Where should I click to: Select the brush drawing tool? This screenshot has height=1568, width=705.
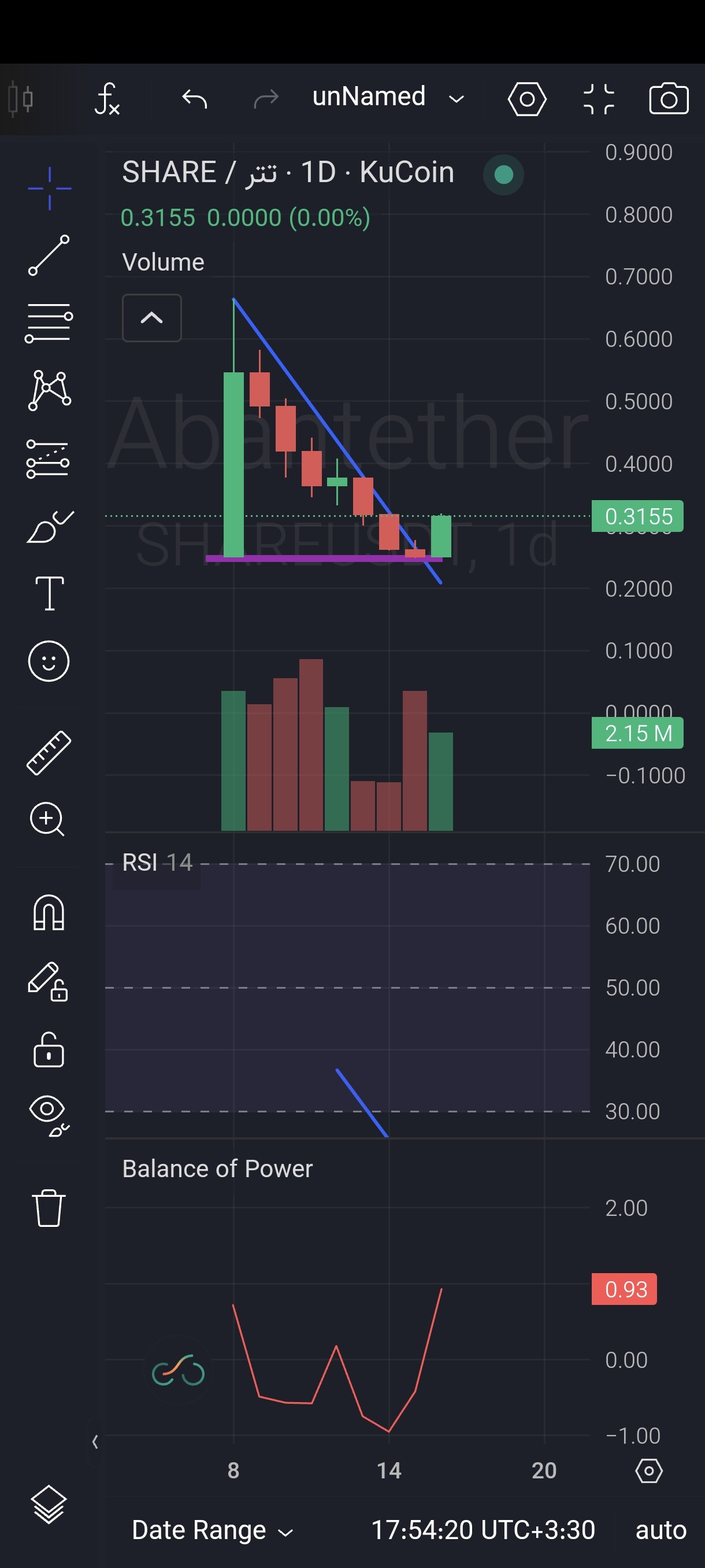tap(50, 527)
